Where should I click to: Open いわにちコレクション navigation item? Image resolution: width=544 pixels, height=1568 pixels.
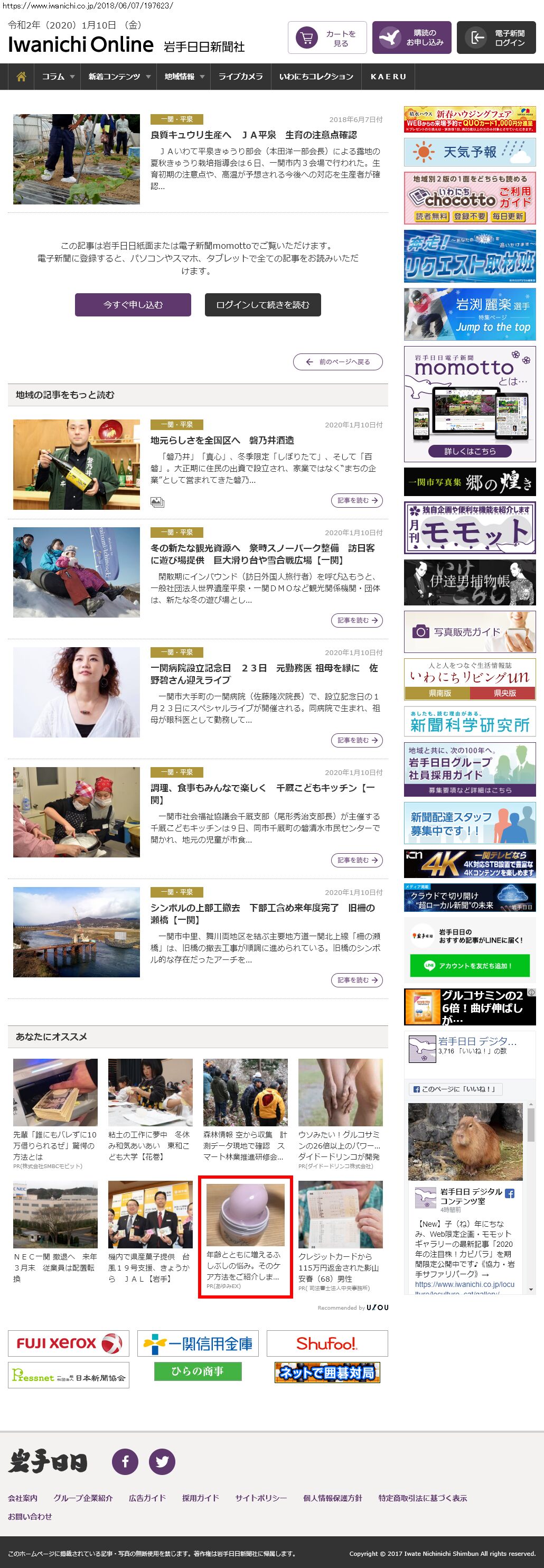click(x=316, y=77)
